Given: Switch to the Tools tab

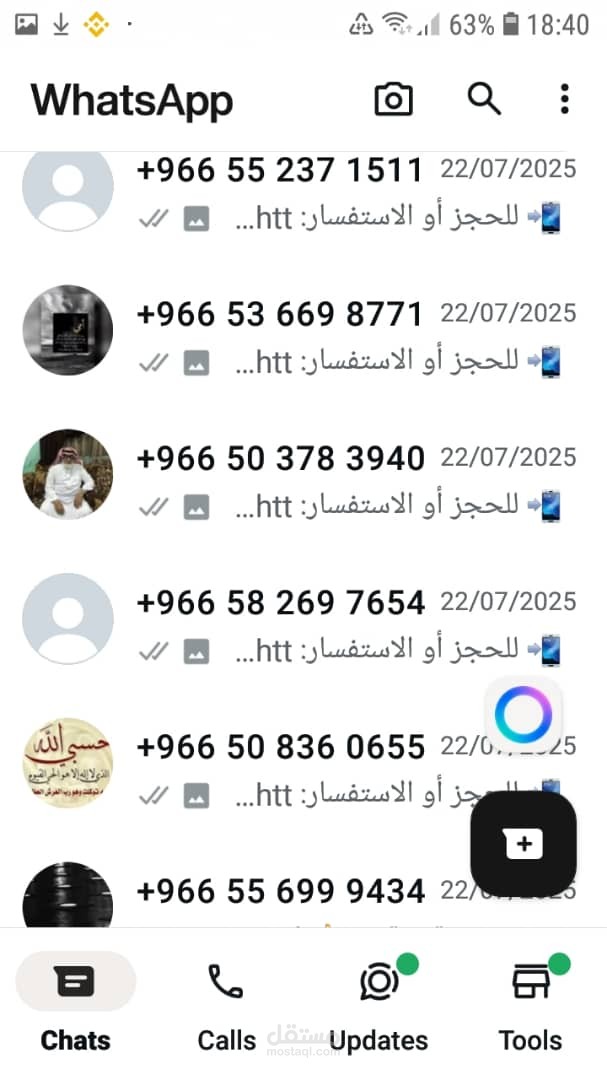Looking at the screenshot, I should (530, 1007).
